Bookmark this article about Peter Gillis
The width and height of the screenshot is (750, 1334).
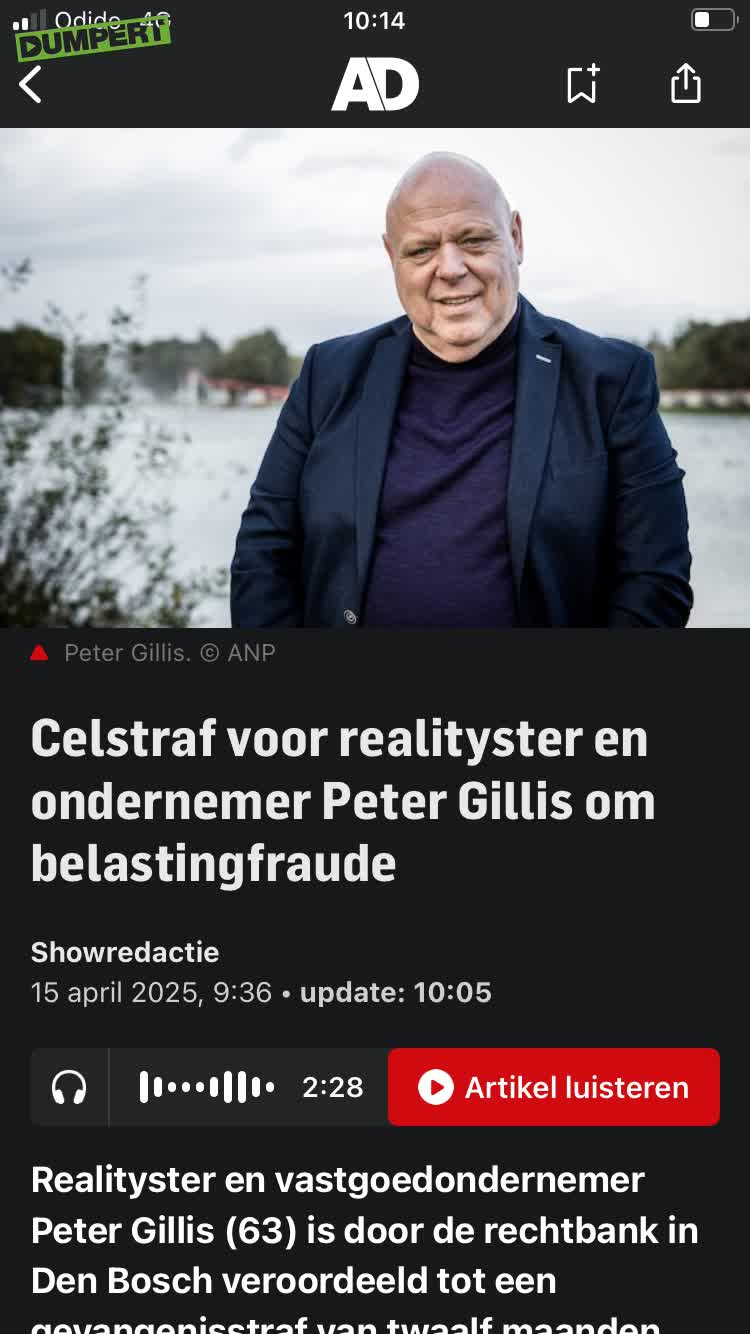(x=583, y=84)
